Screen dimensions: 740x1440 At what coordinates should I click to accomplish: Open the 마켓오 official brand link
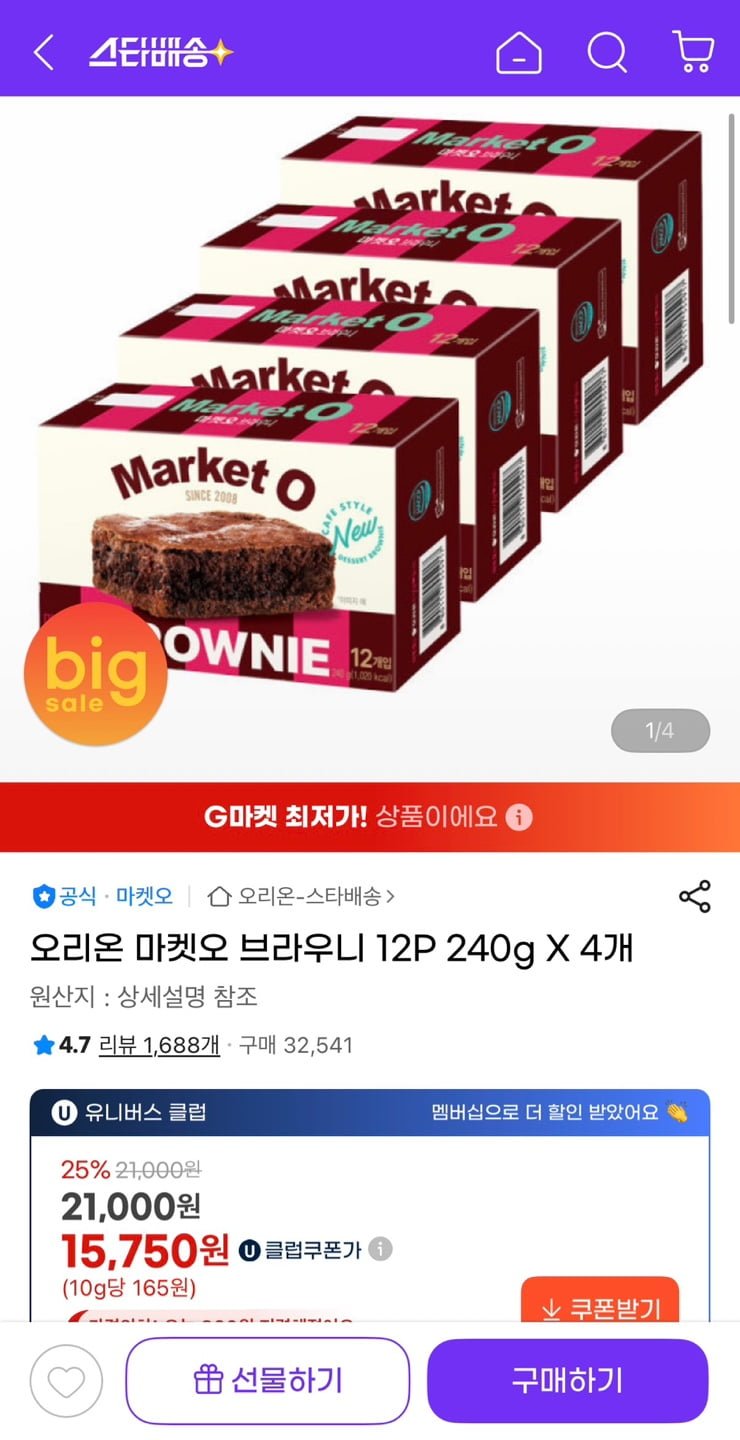tap(144, 896)
